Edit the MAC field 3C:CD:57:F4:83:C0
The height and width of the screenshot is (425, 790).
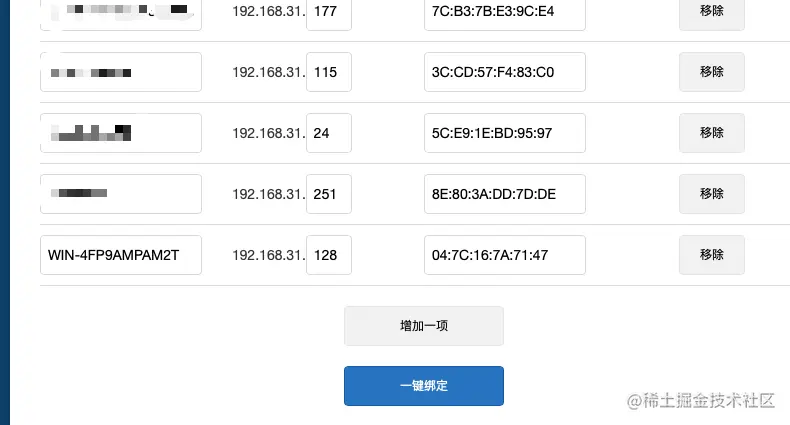point(504,72)
